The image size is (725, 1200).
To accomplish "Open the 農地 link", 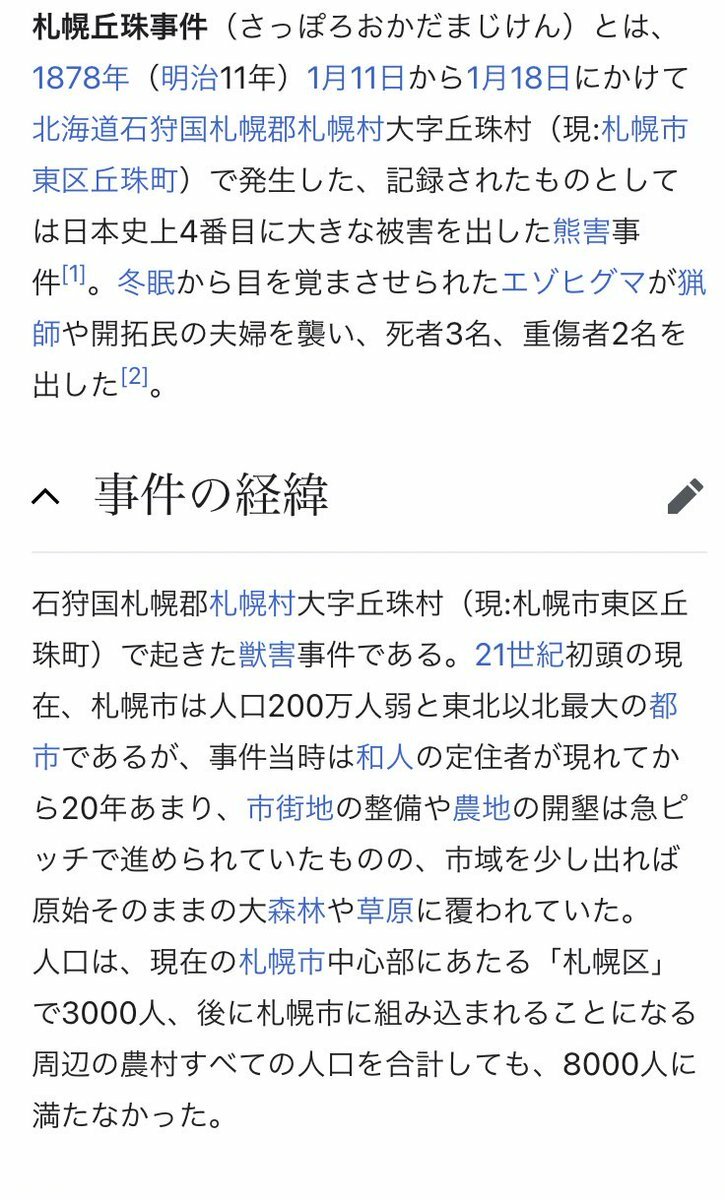I will (x=482, y=808).
